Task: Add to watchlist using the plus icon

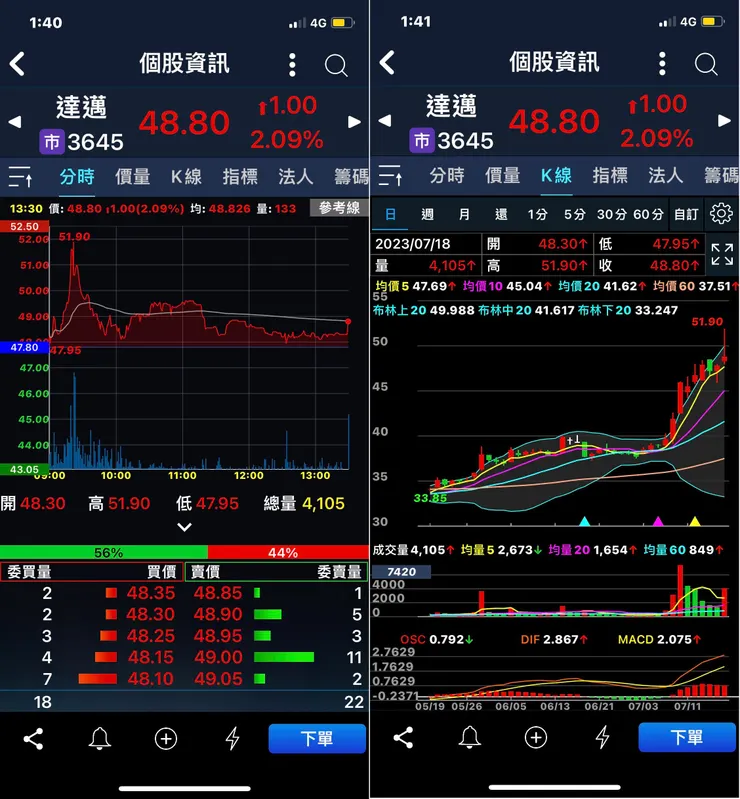Action: click(x=166, y=737)
